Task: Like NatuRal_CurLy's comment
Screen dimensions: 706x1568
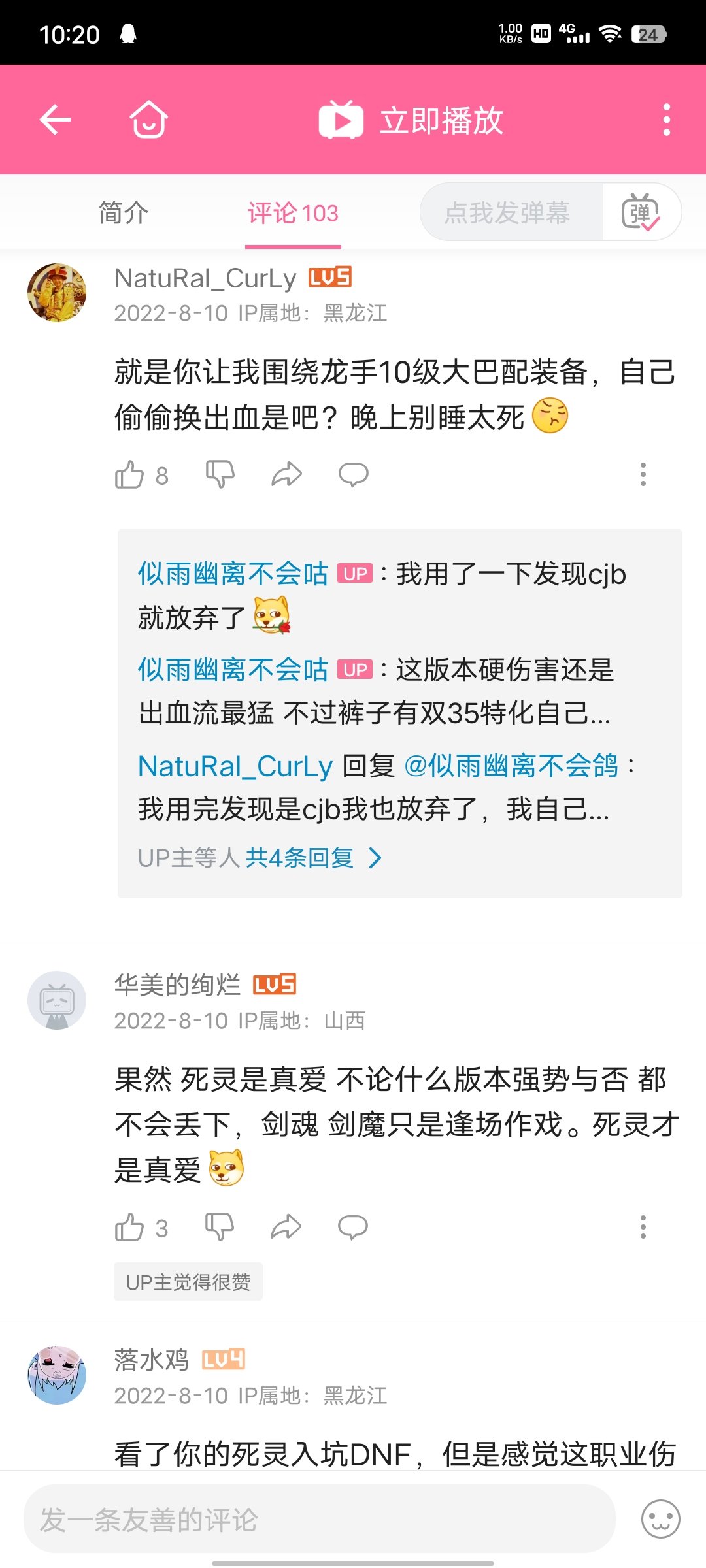Action: click(x=141, y=475)
